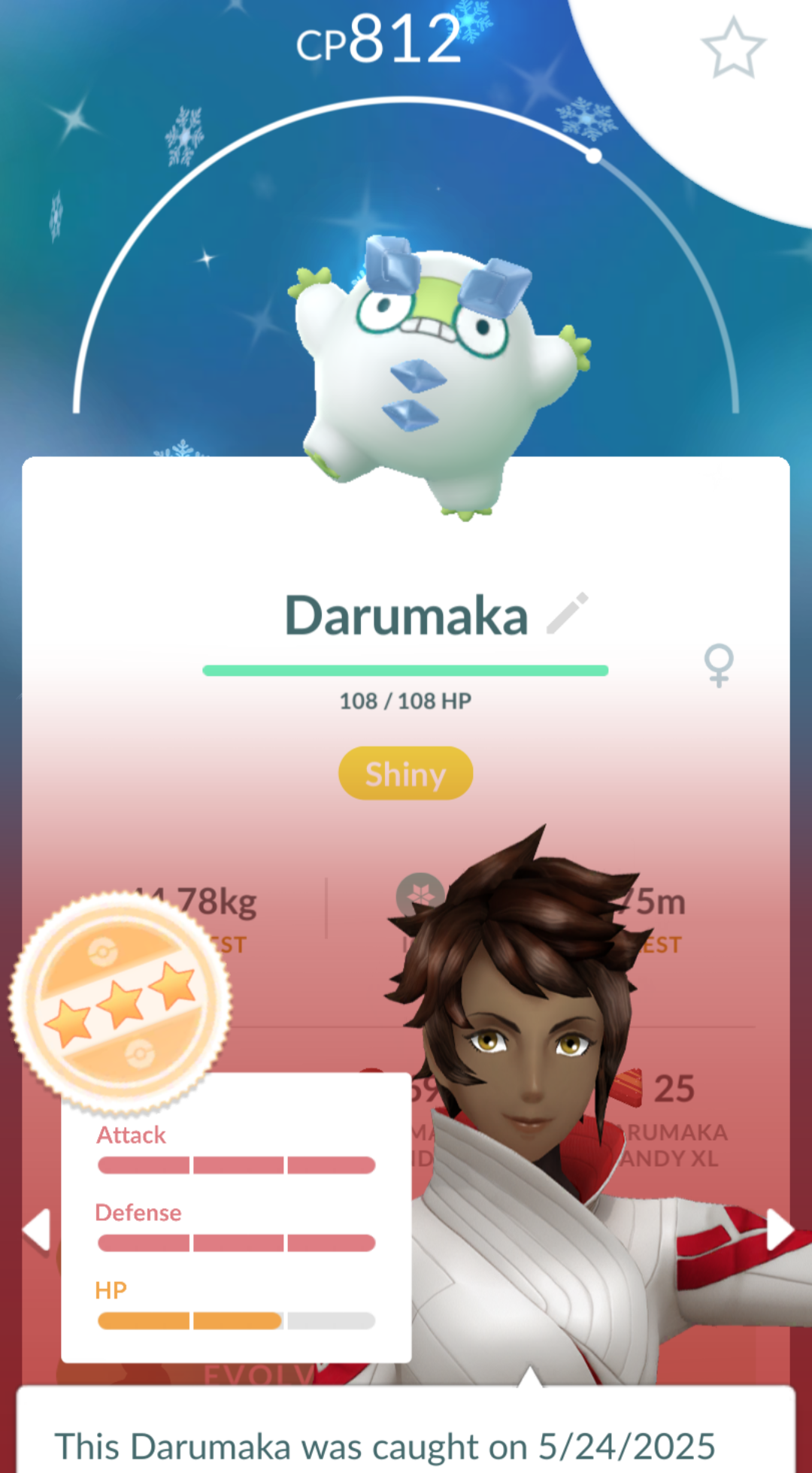The width and height of the screenshot is (812, 1473).
Task: Go to the next Pokémon with right arrow
Action: tap(779, 1230)
